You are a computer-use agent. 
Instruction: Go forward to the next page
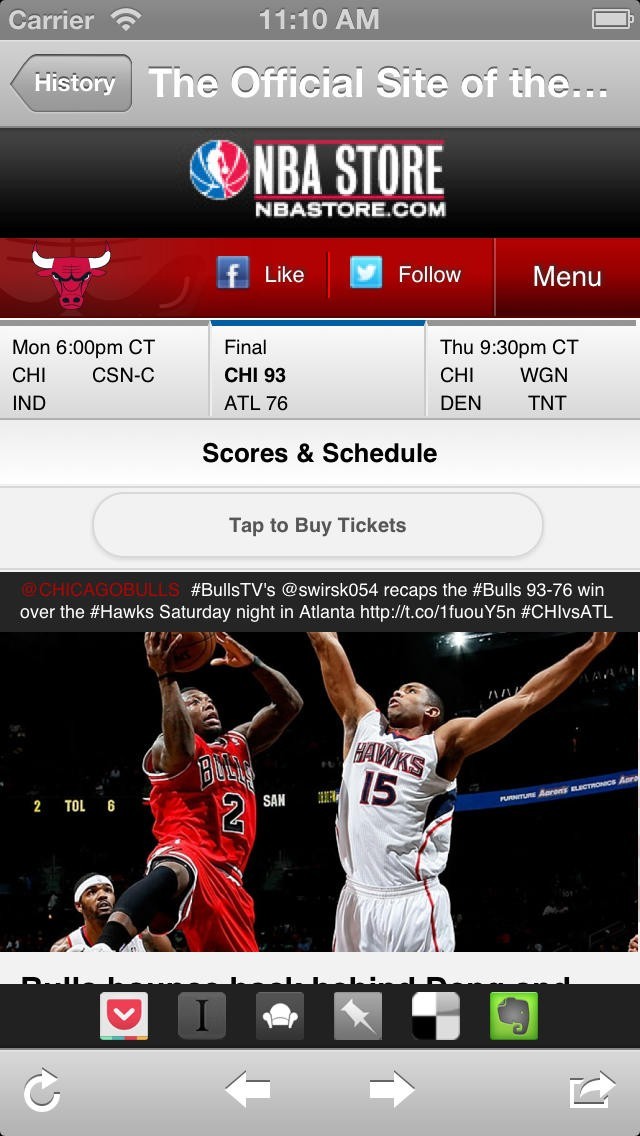coord(391,1090)
